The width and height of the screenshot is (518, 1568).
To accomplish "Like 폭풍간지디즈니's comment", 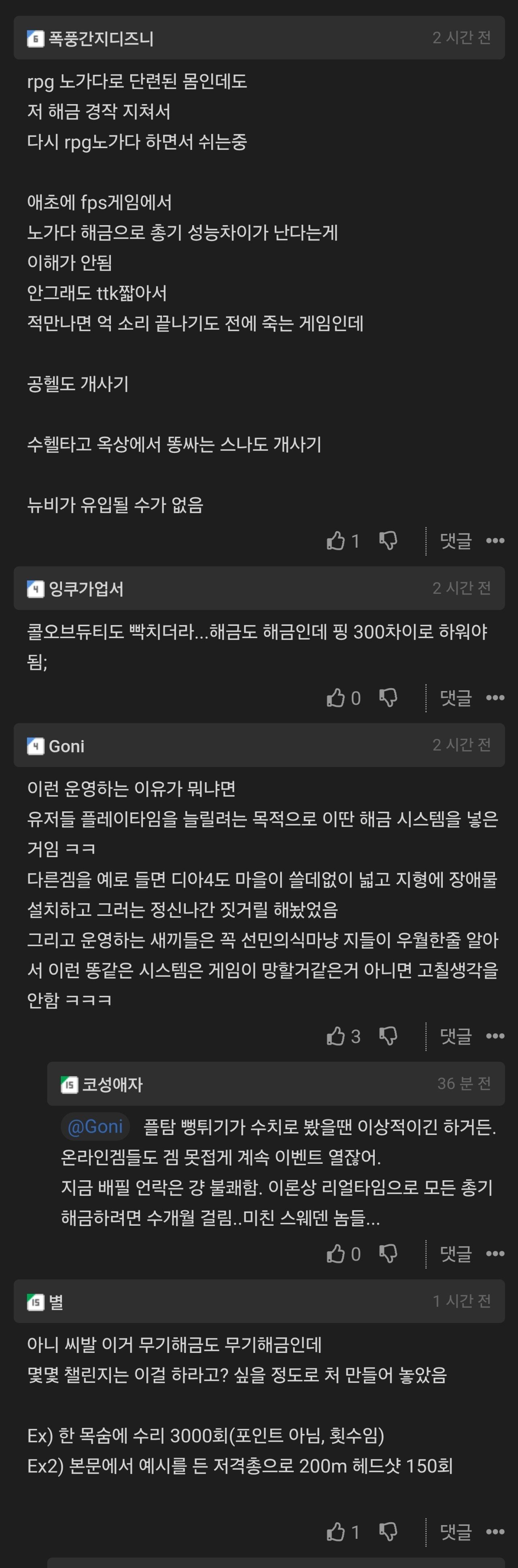I will point(335,540).
